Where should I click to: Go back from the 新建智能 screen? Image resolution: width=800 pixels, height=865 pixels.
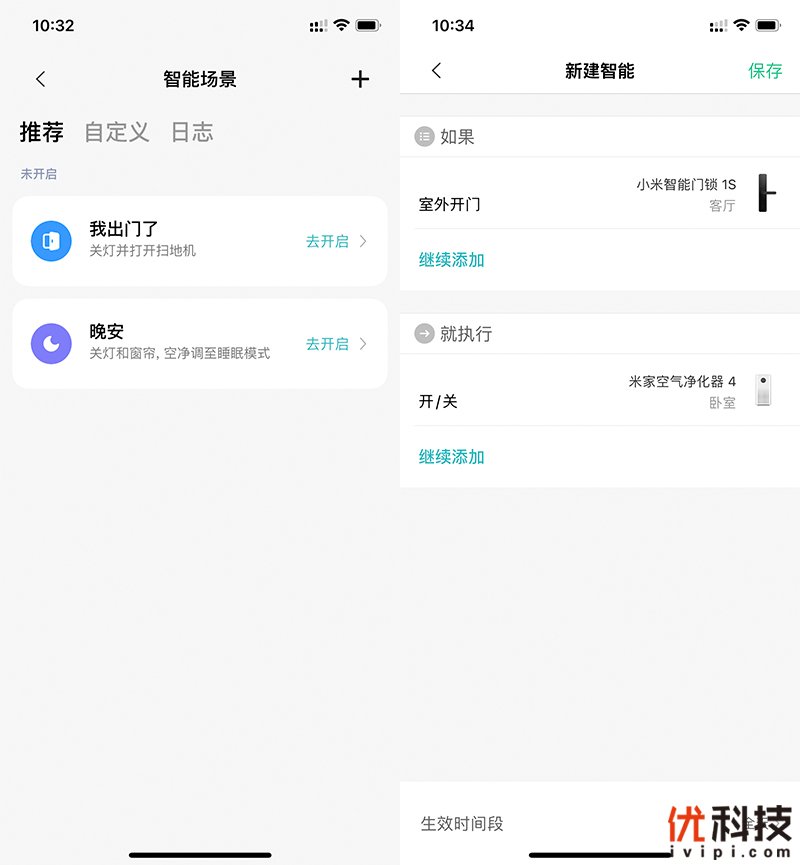click(436, 70)
